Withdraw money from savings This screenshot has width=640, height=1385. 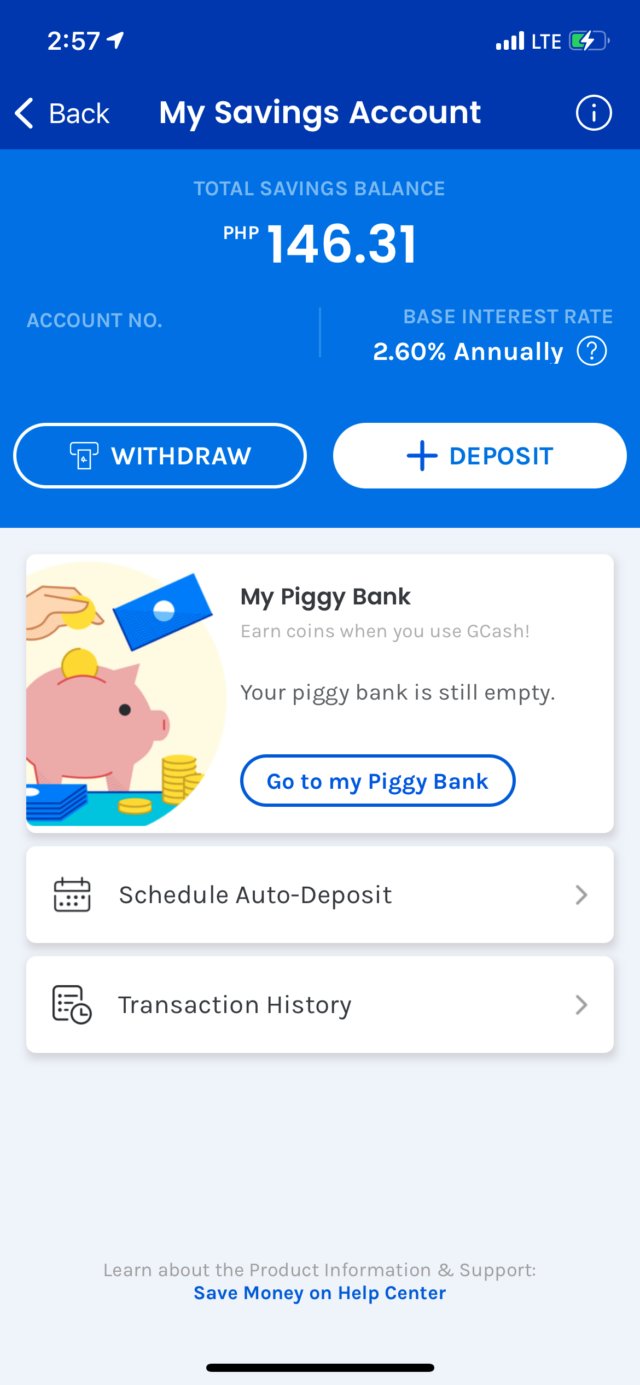pyautogui.click(x=160, y=456)
